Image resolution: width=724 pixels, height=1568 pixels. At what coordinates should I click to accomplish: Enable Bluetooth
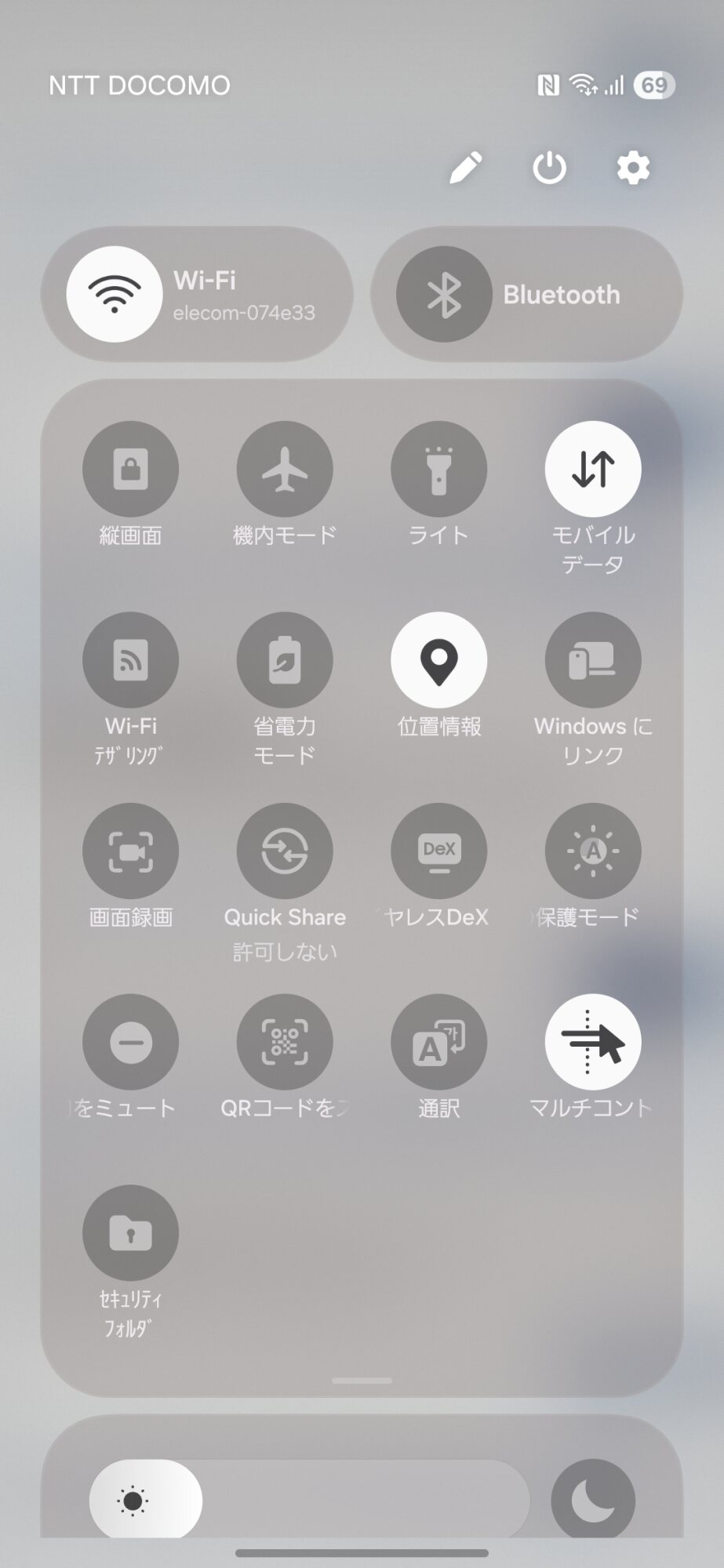[444, 295]
